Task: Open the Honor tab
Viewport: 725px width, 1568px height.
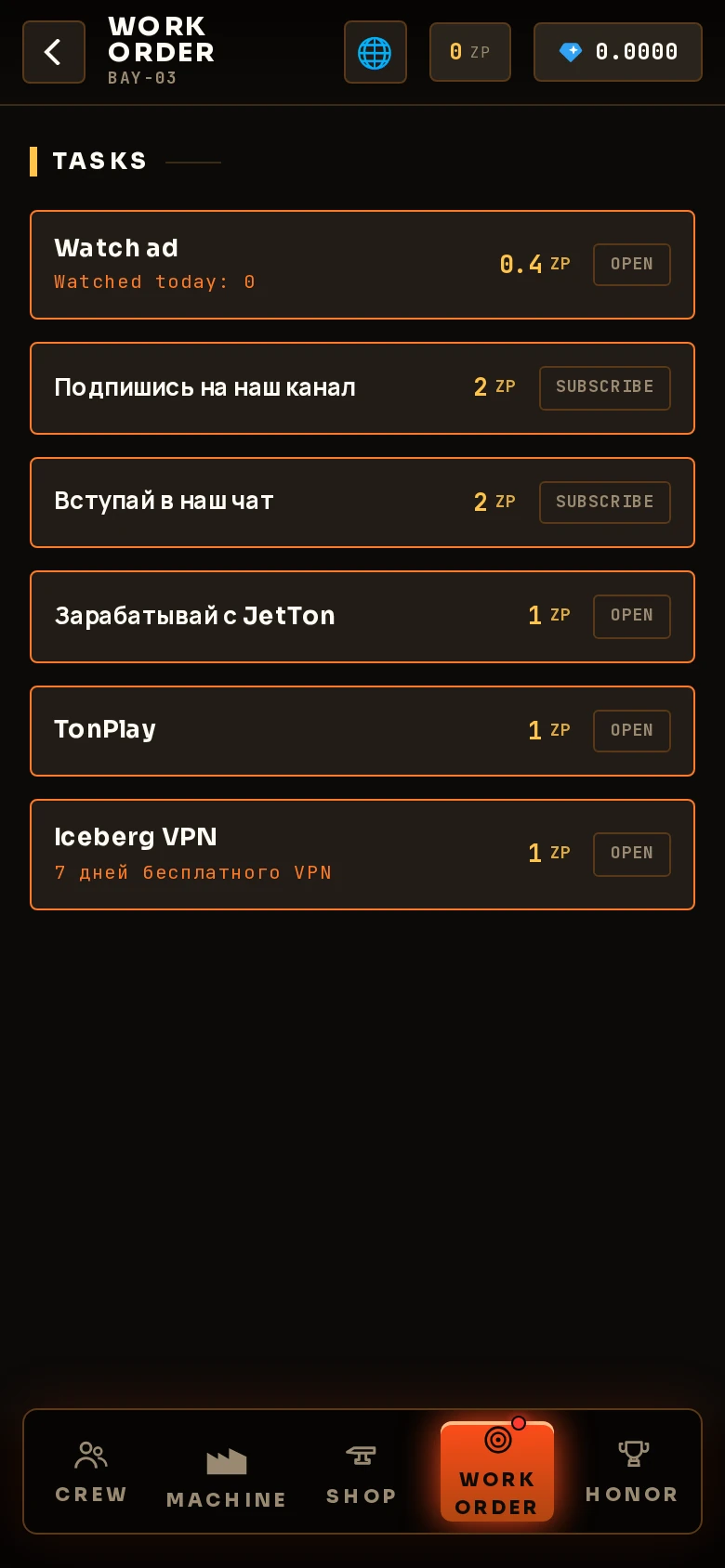Action: click(632, 1471)
